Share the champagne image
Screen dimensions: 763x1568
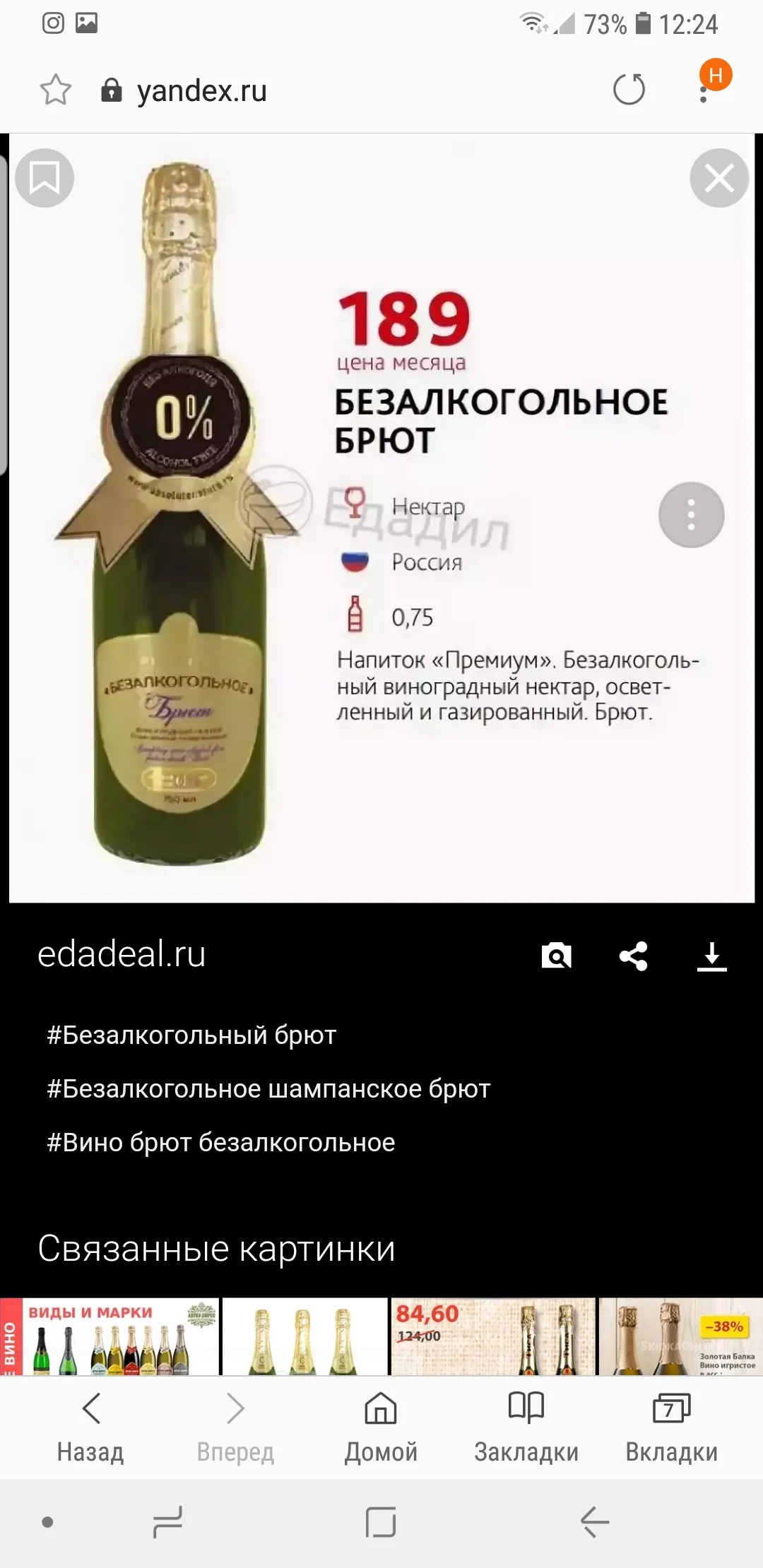point(634,956)
